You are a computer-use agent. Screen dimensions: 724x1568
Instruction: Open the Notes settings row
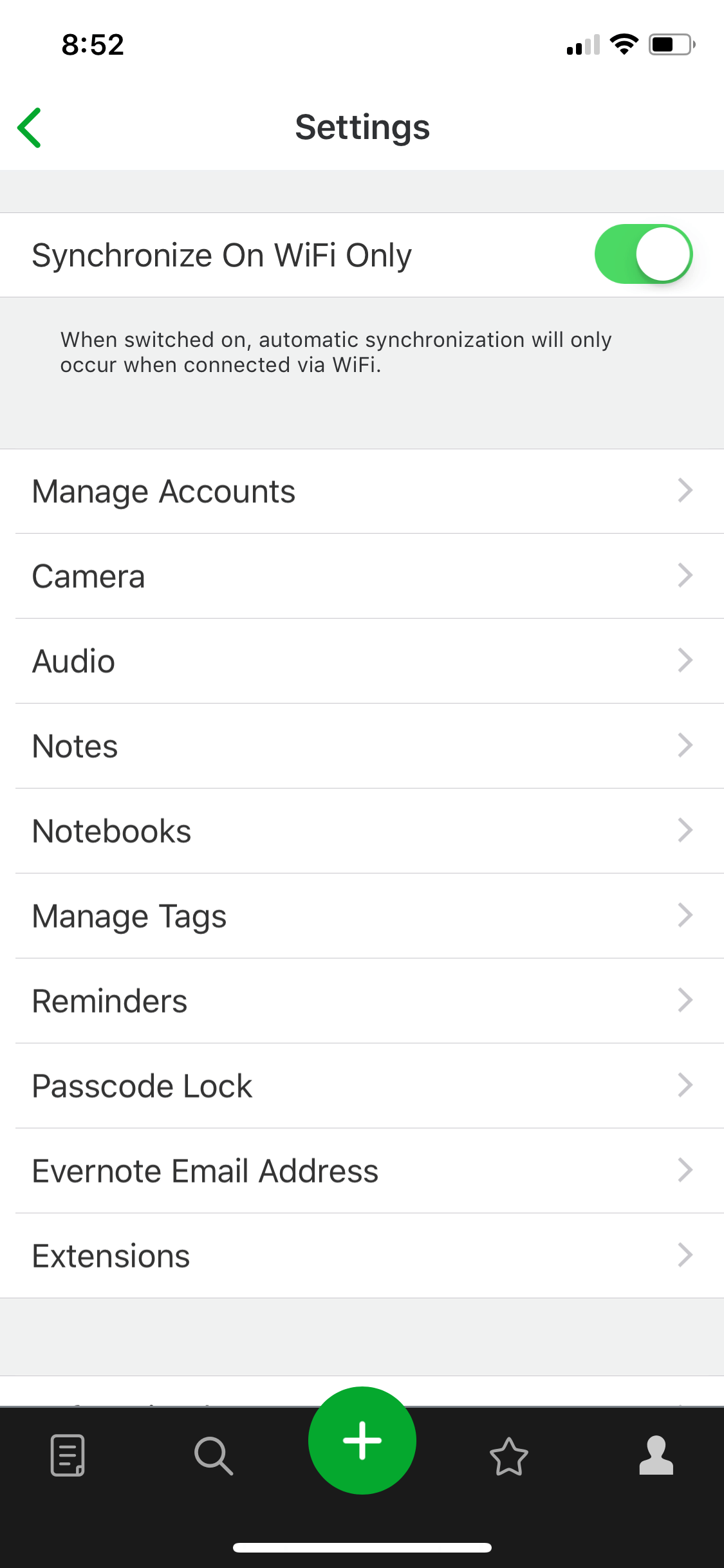(x=362, y=746)
